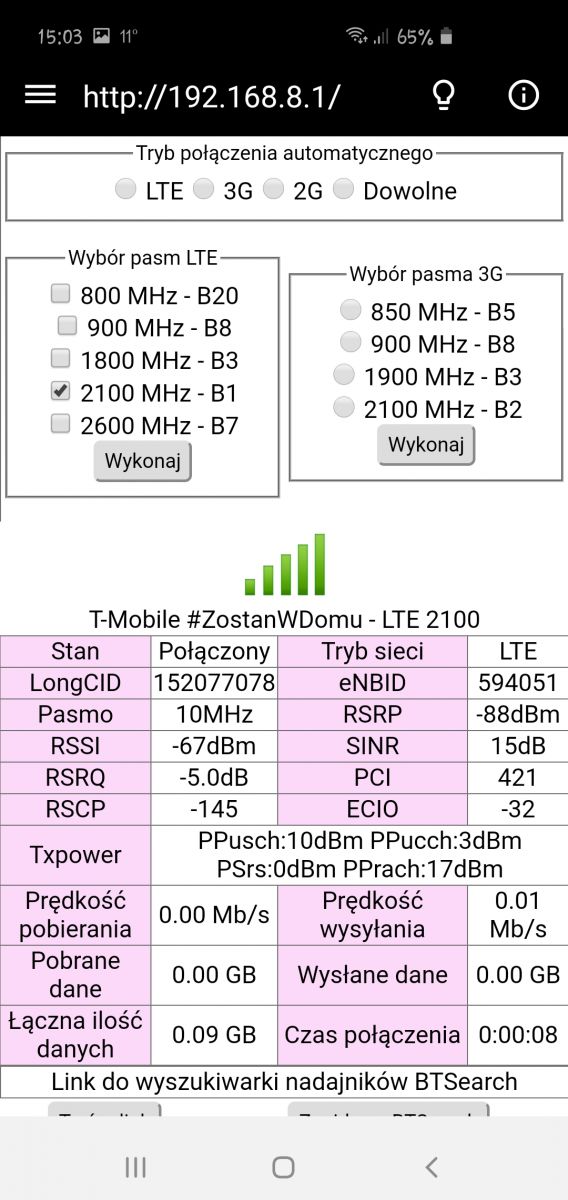Select 850 MHz - B5 3G band
This screenshot has height=1200, width=568.
click(350, 309)
